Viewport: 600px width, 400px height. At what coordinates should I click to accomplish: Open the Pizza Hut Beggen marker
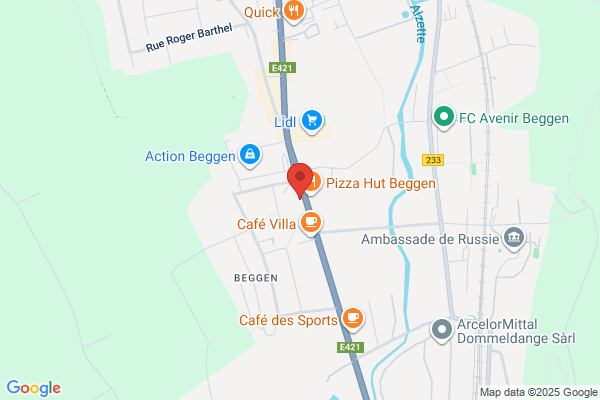pyautogui.click(x=313, y=183)
